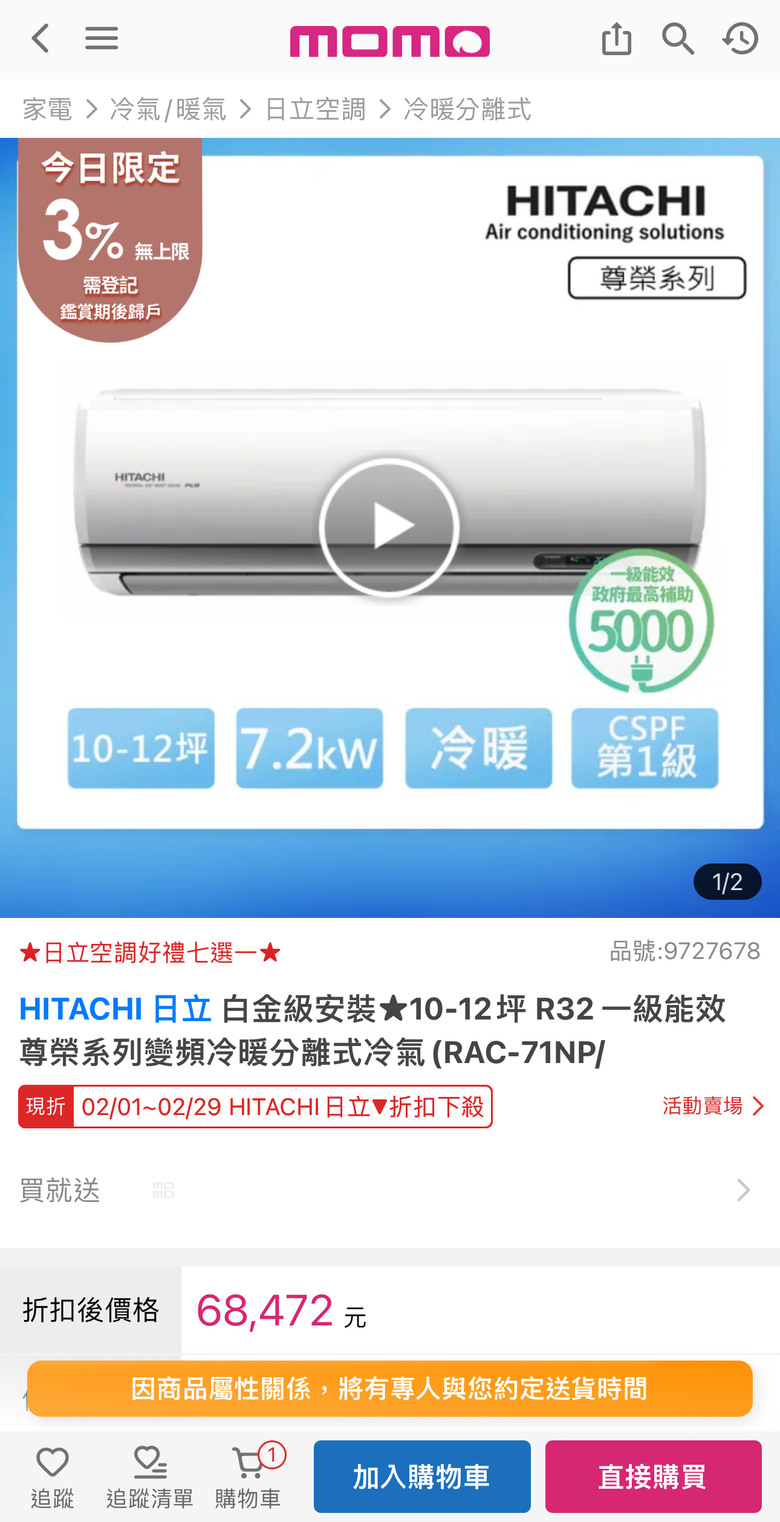The image size is (780, 1522).
Task: Open 追蹤清單
Action: (x=150, y=1475)
